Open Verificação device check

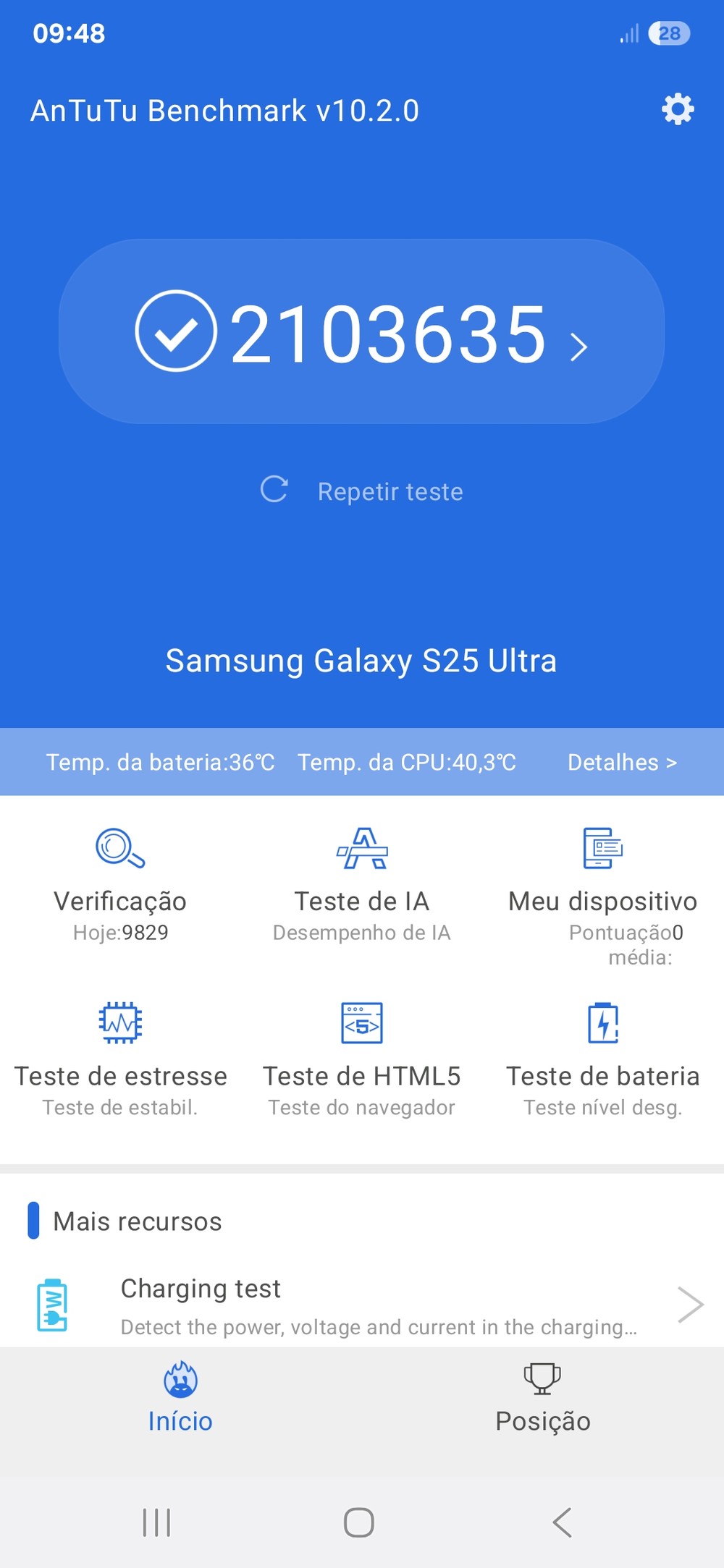[120, 884]
